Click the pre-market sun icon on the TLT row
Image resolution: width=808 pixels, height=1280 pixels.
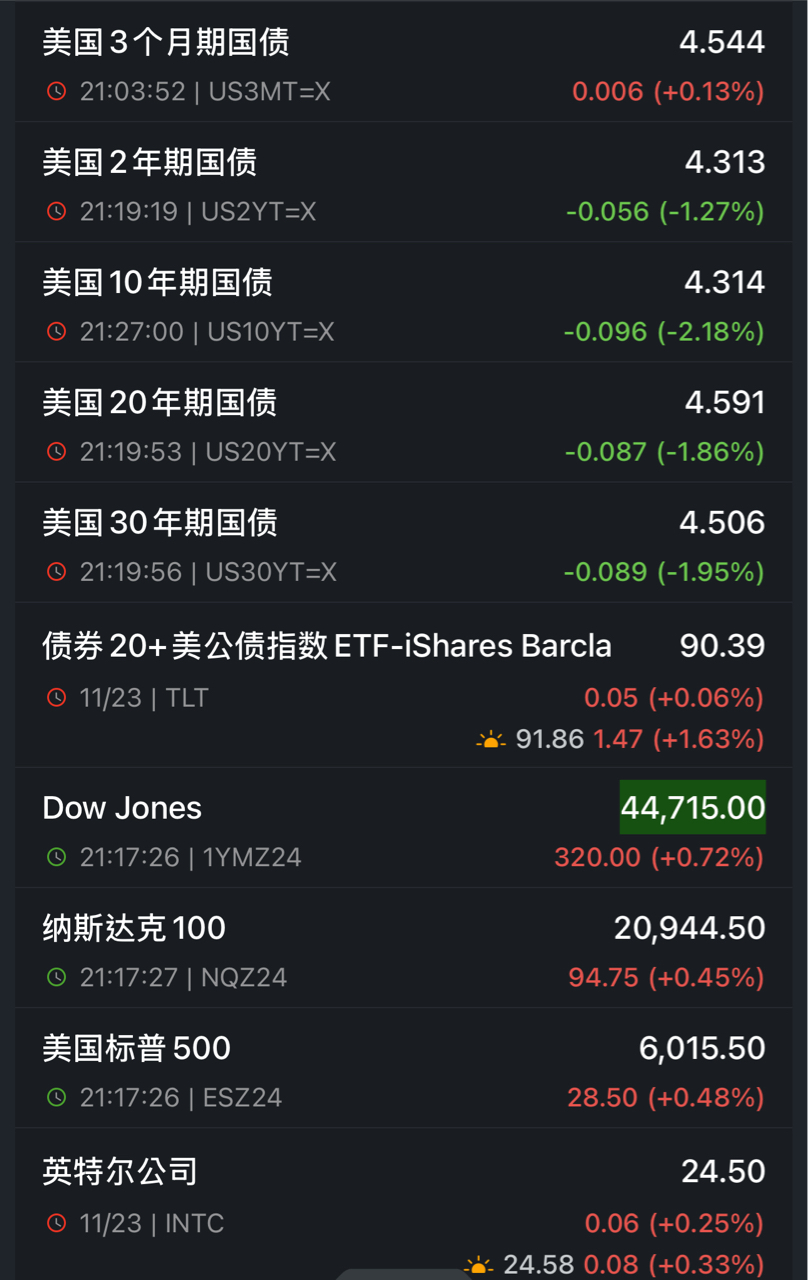pyautogui.click(x=489, y=740)
